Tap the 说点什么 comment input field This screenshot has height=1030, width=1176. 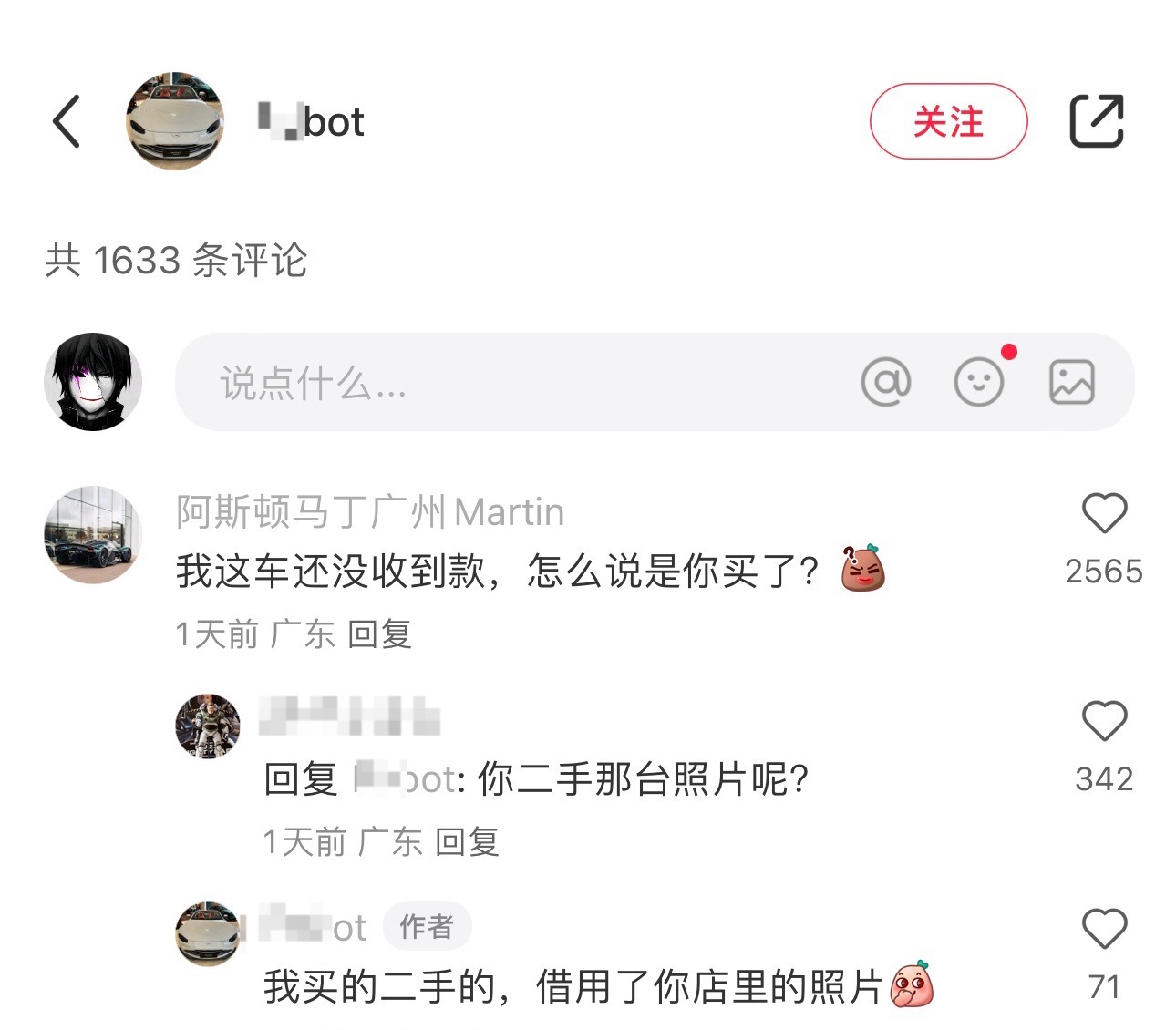click(511, 383)
